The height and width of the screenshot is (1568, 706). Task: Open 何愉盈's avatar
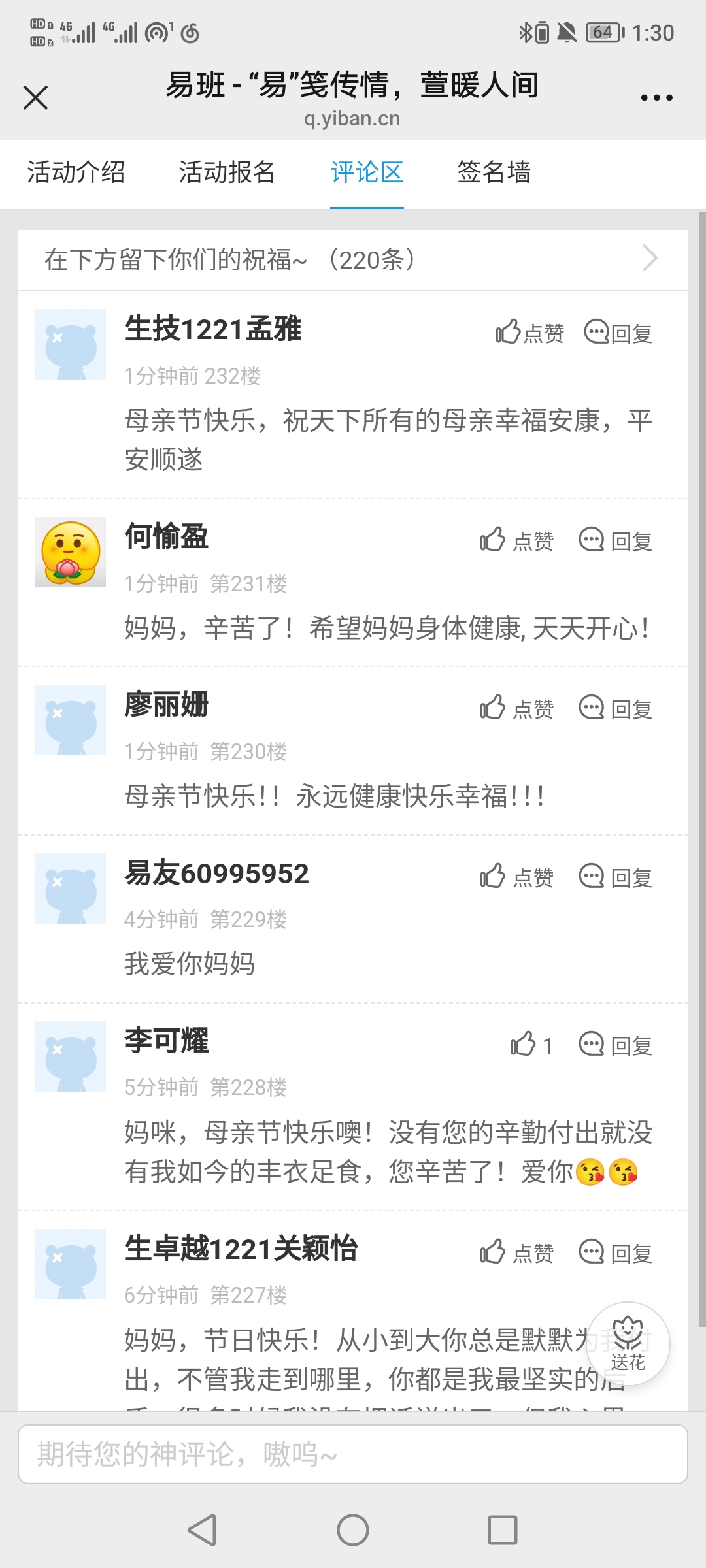71,552
